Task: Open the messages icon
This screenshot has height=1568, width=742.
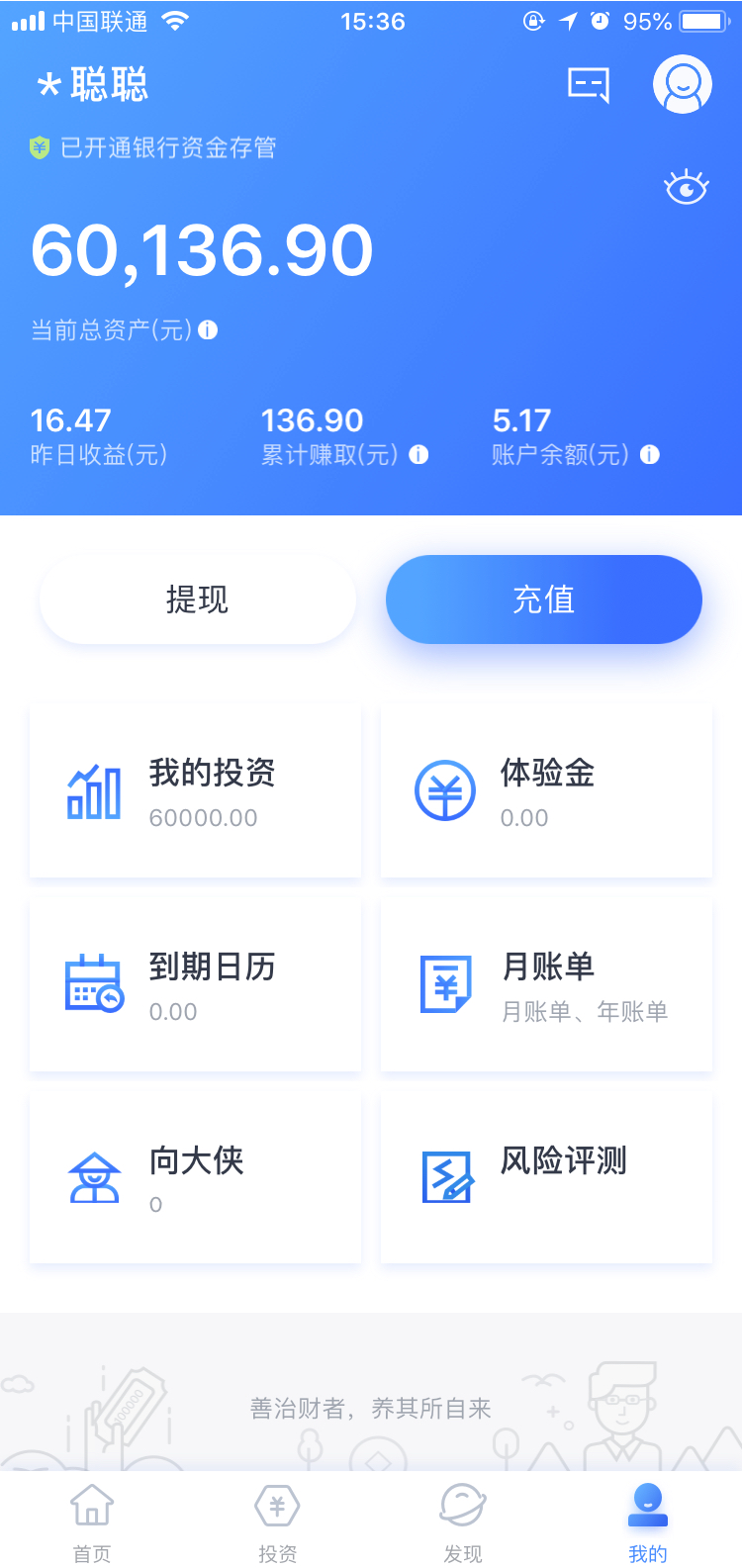Action: [x=589, y=85]
